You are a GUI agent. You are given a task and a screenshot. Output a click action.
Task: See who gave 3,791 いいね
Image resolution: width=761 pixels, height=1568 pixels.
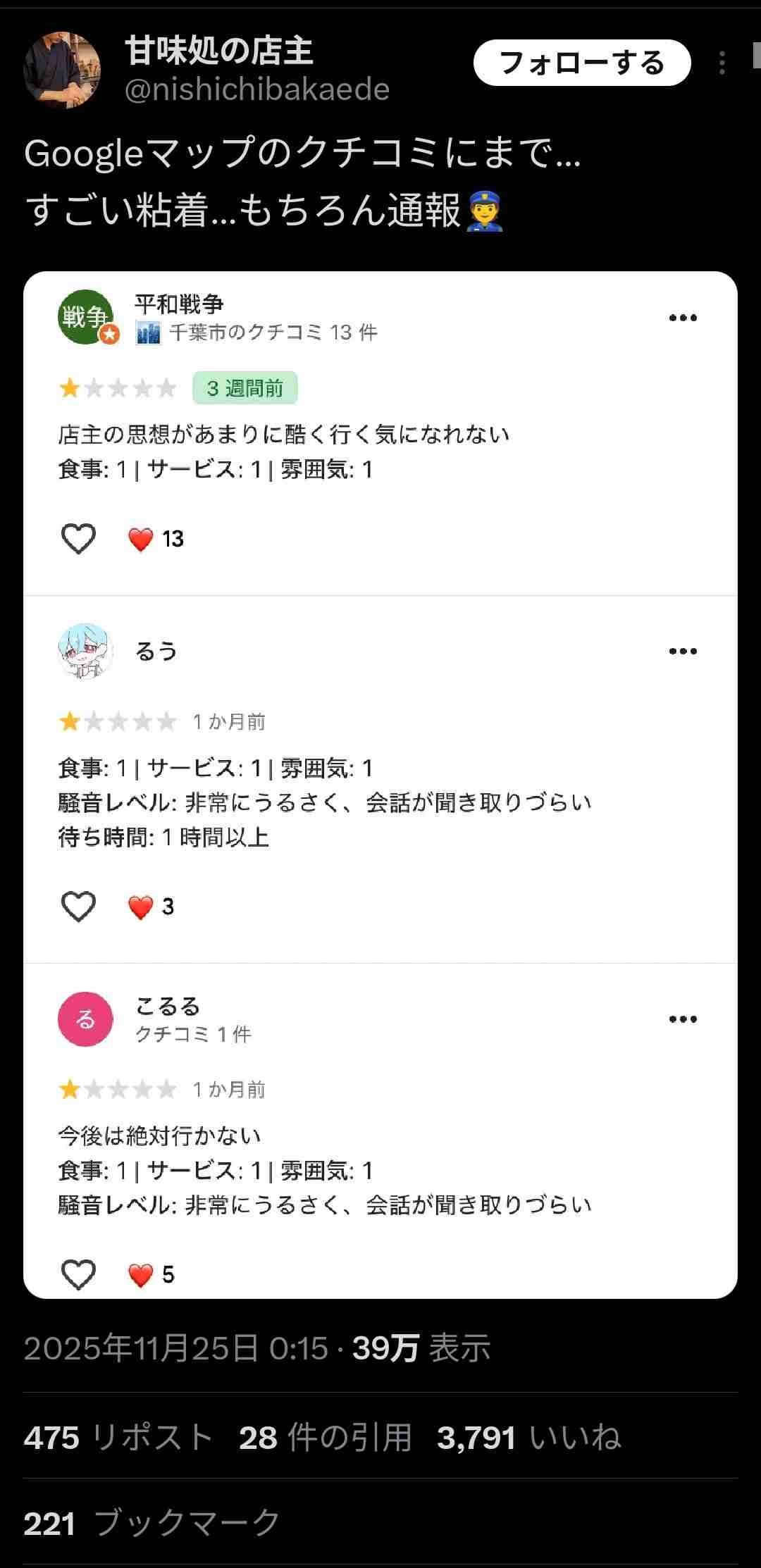tap(528, 1438)
